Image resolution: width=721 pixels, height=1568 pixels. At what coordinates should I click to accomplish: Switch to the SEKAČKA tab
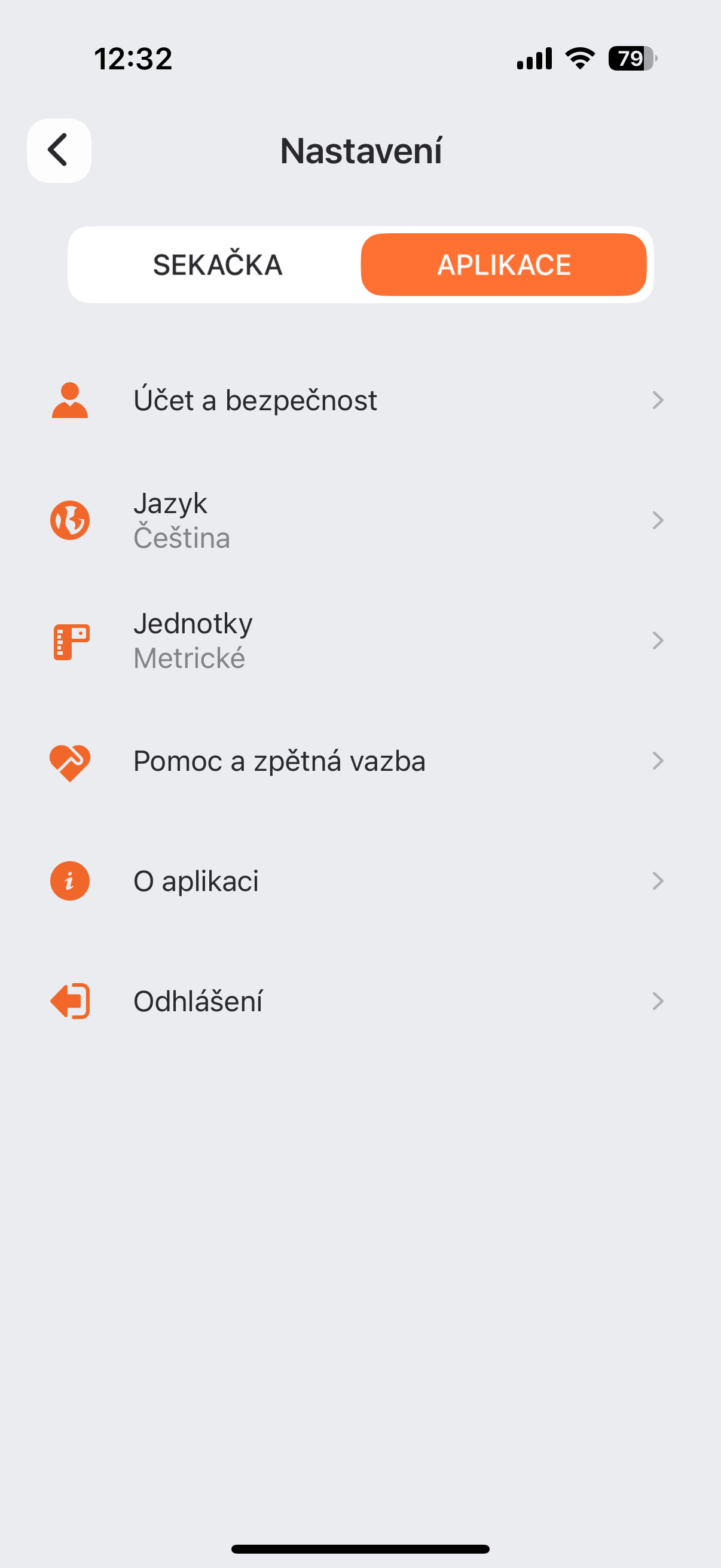[x=217, y=265]
